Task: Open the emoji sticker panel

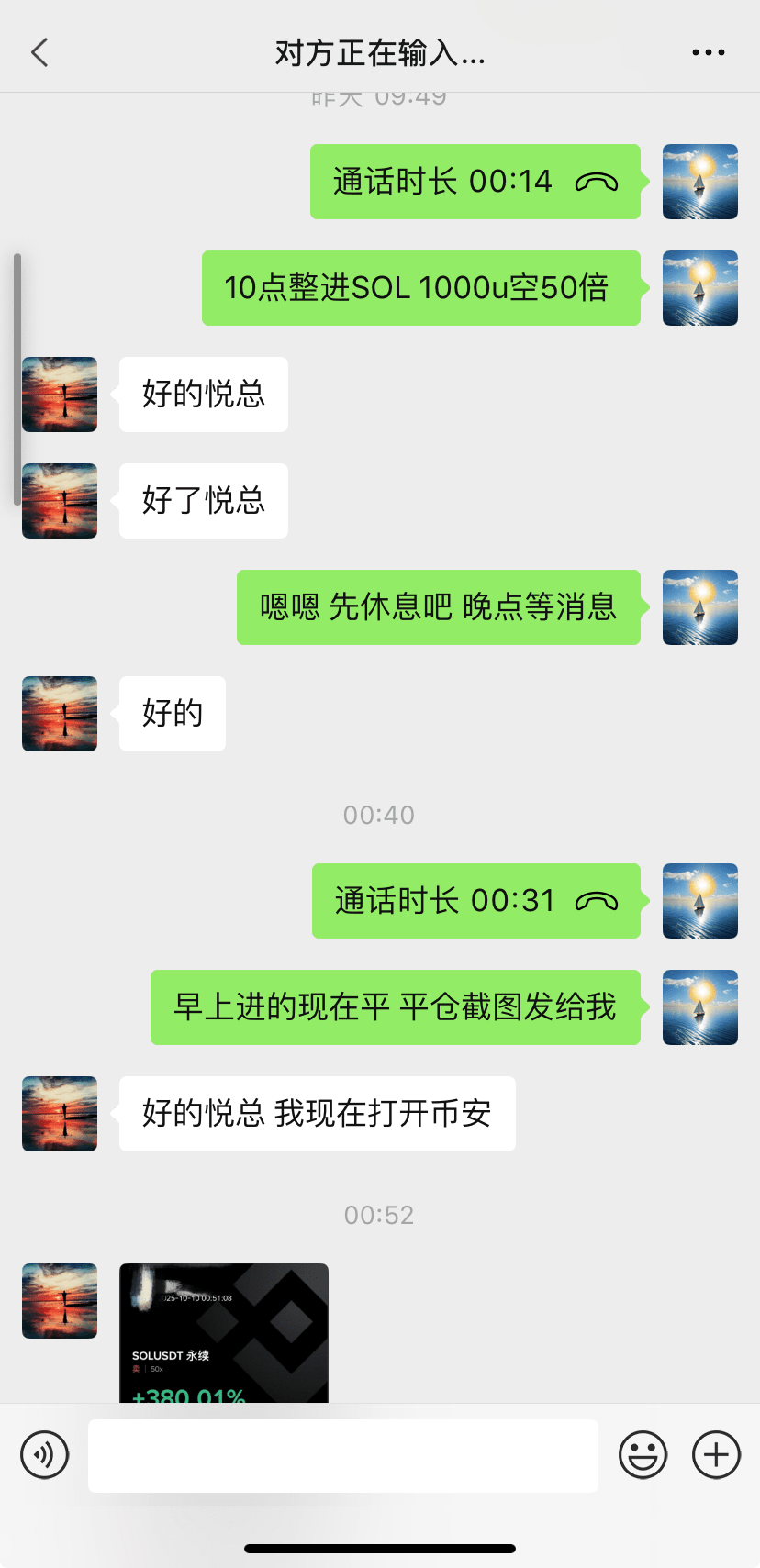Action: click(x=643, y=1454)
